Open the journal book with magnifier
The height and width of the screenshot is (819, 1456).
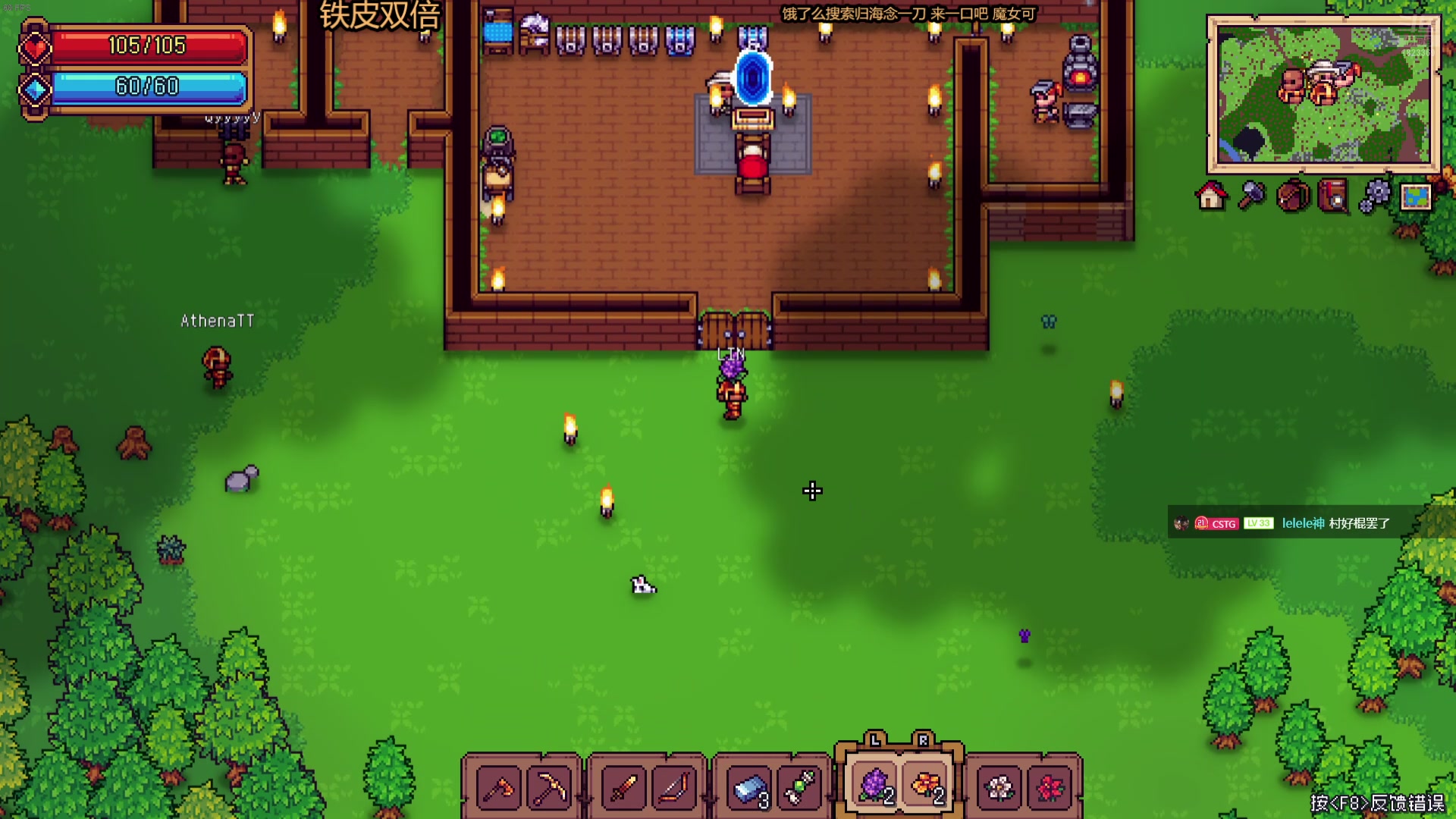coord(1334,196)
